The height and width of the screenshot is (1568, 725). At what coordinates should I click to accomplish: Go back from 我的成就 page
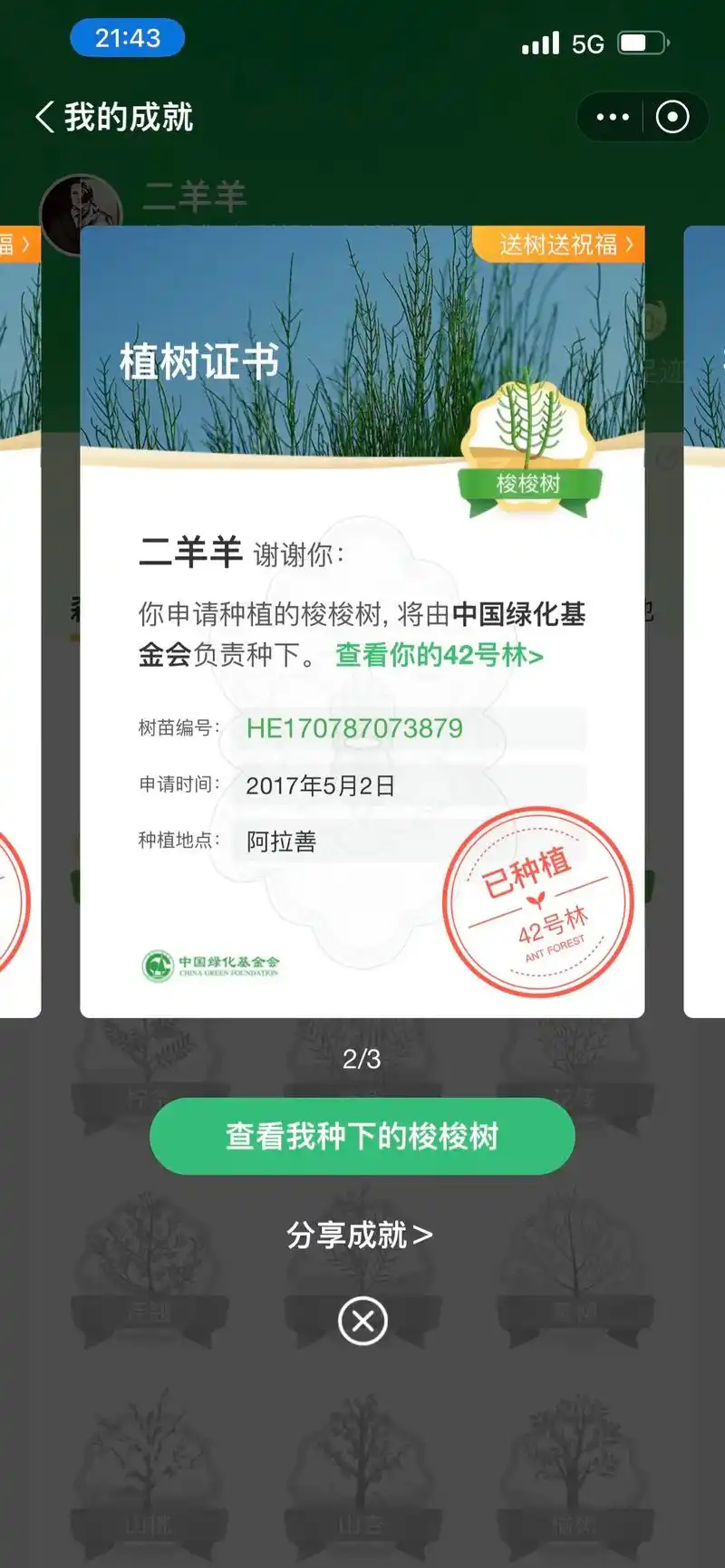click(x=45, y=117)
